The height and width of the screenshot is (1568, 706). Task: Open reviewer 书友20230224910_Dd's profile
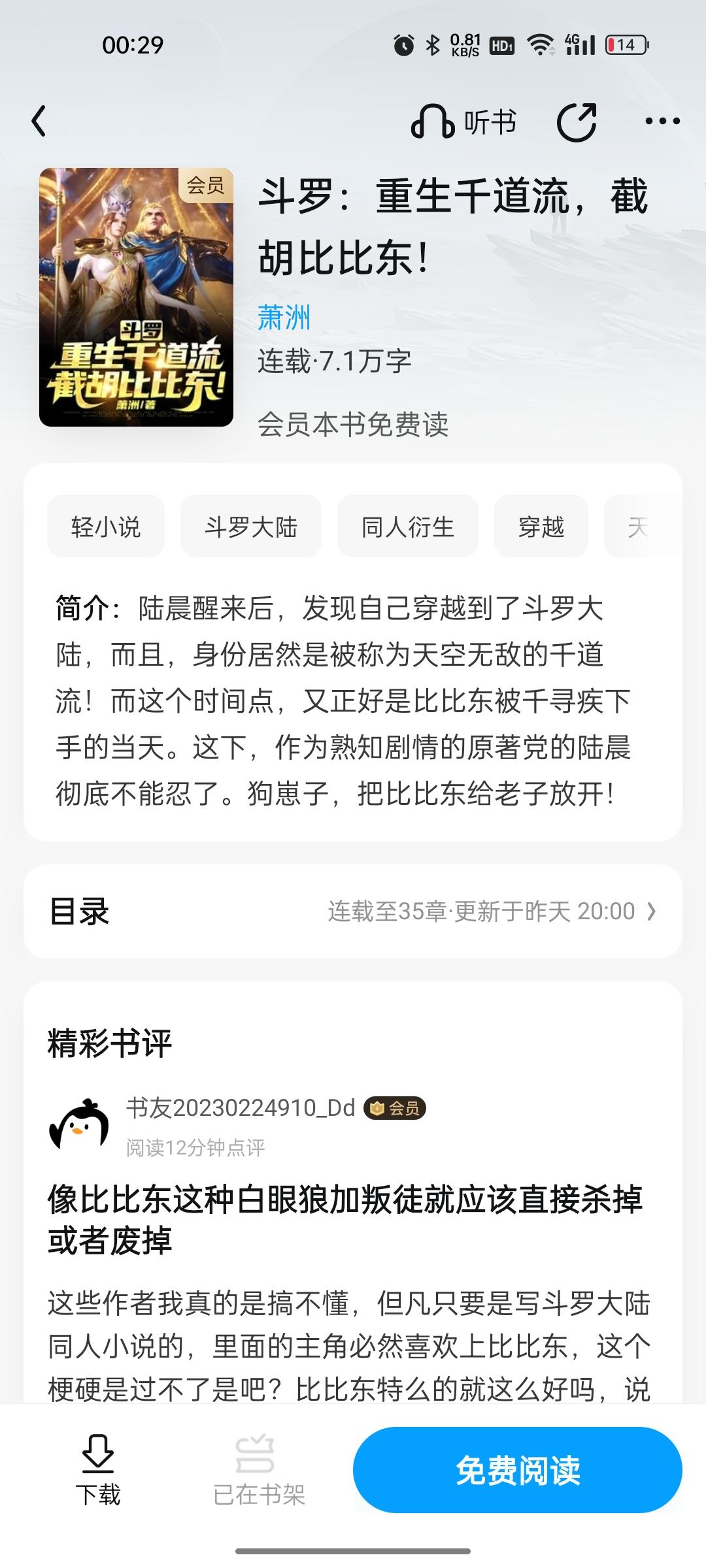point(240,1108)
